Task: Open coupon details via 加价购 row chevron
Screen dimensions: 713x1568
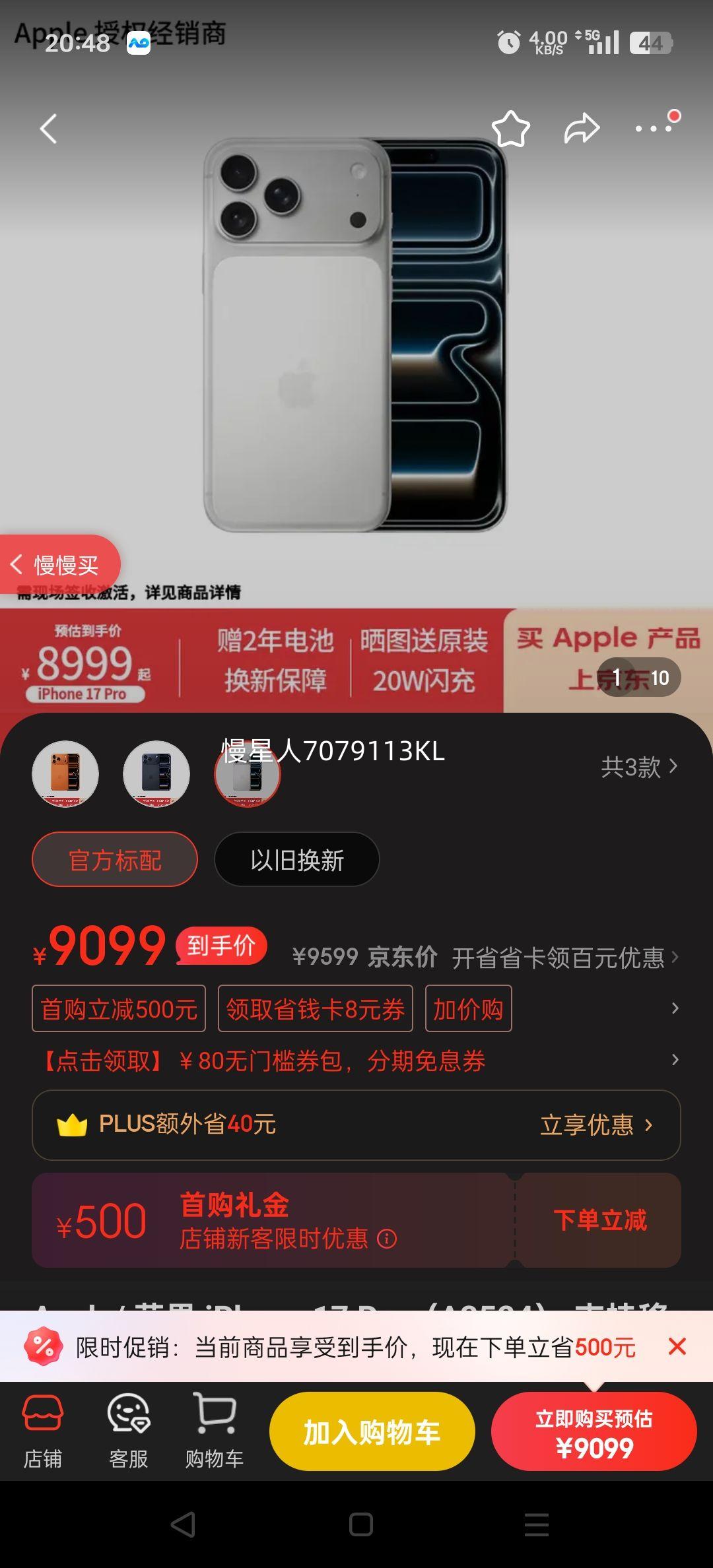Action: (x=674, y=1008)
